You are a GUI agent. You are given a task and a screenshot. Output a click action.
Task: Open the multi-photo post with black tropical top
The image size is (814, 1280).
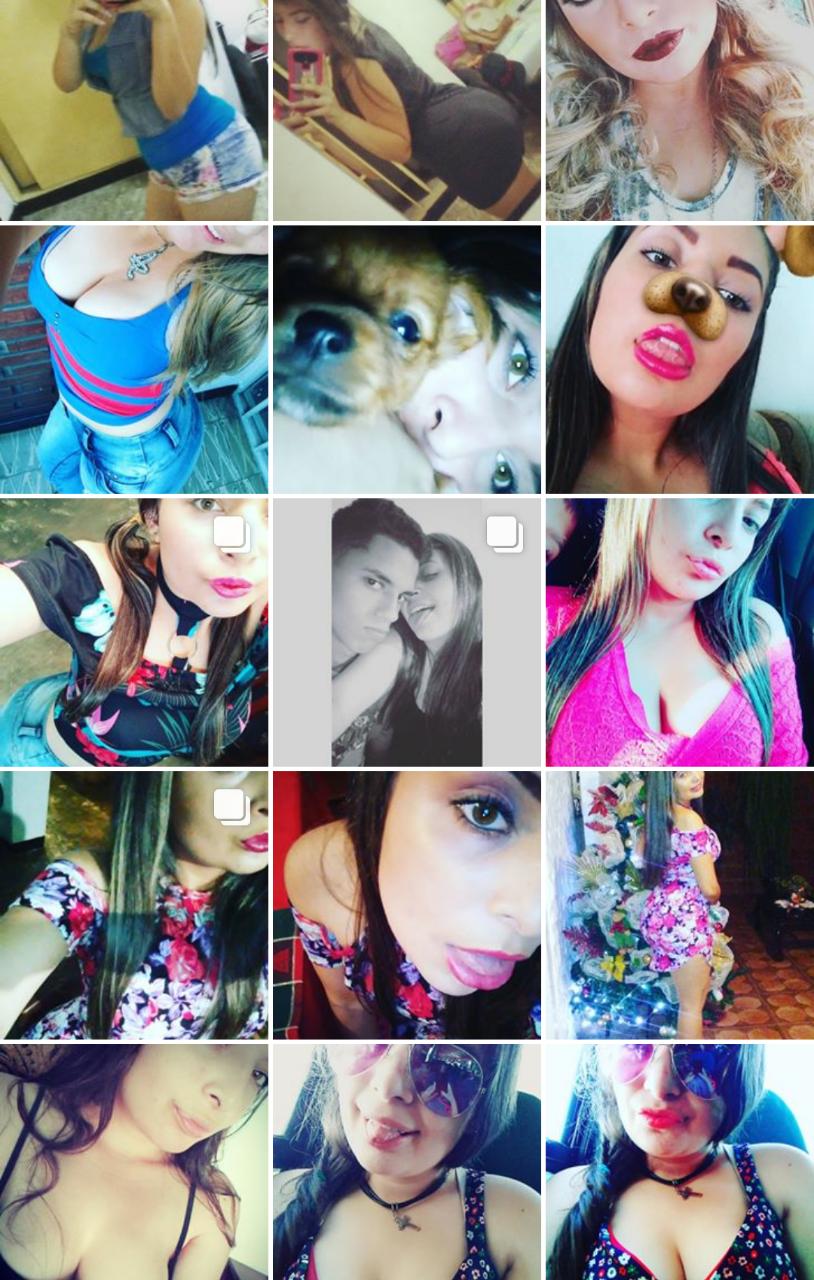(x=134, y=632)
